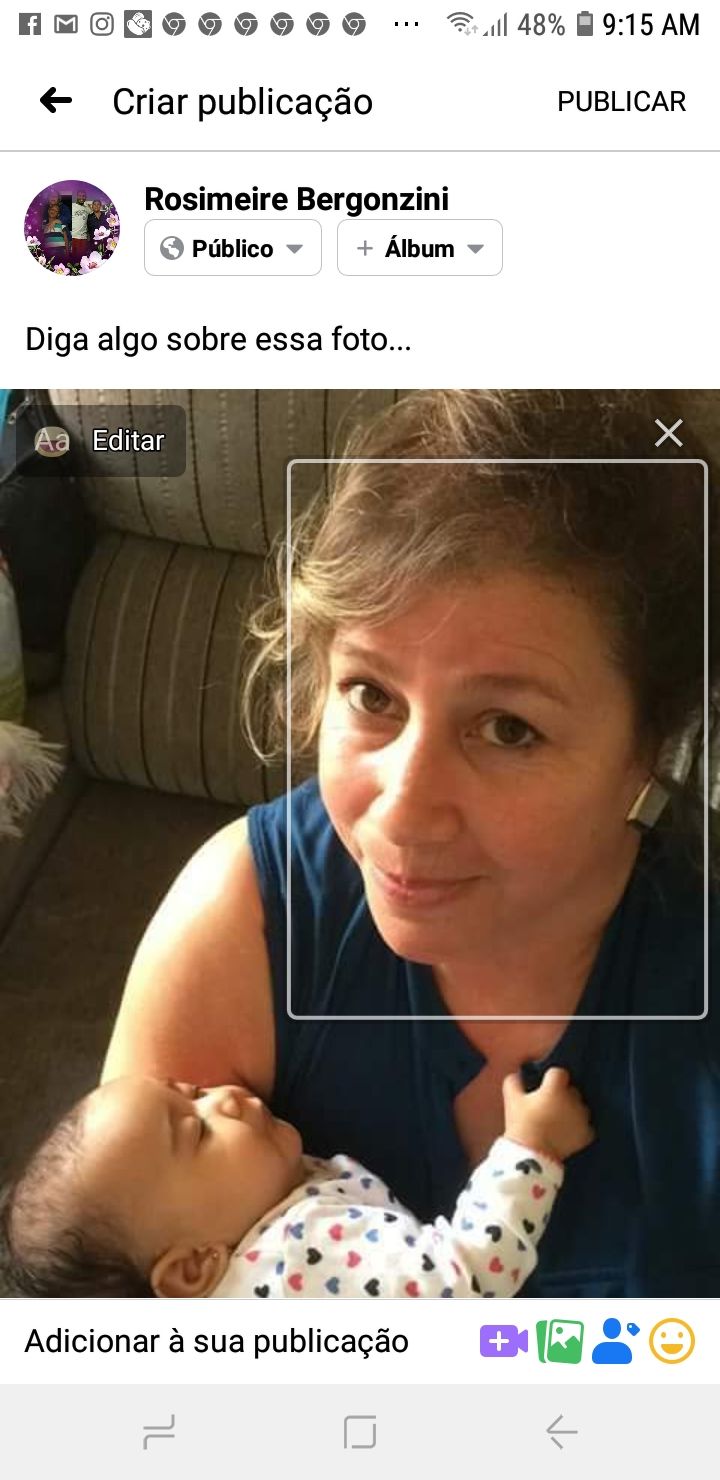The width and height of the screenshot is (720, 1480).
Task: Remove the attached photo with X
Action: [x=668, y=433]
